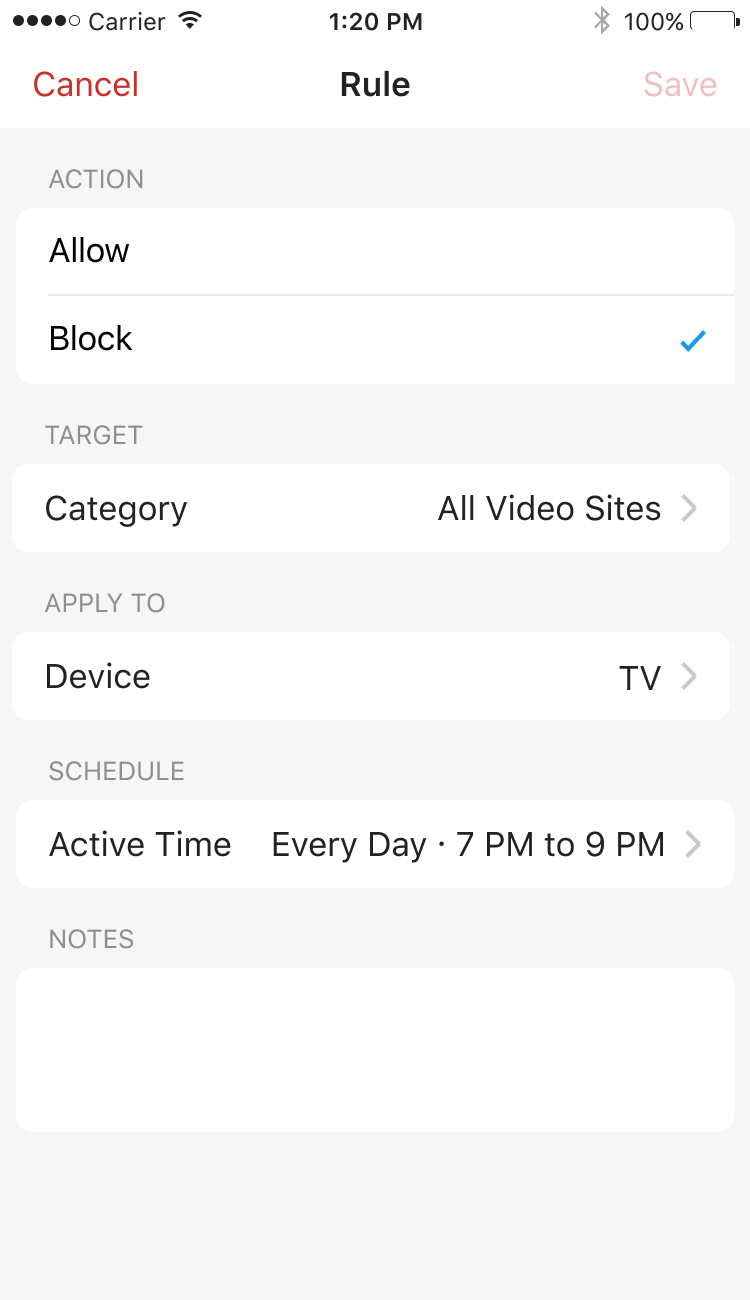Select the Allow action
The height and width of the screenshot is (1300, 750).
[375, 251]
